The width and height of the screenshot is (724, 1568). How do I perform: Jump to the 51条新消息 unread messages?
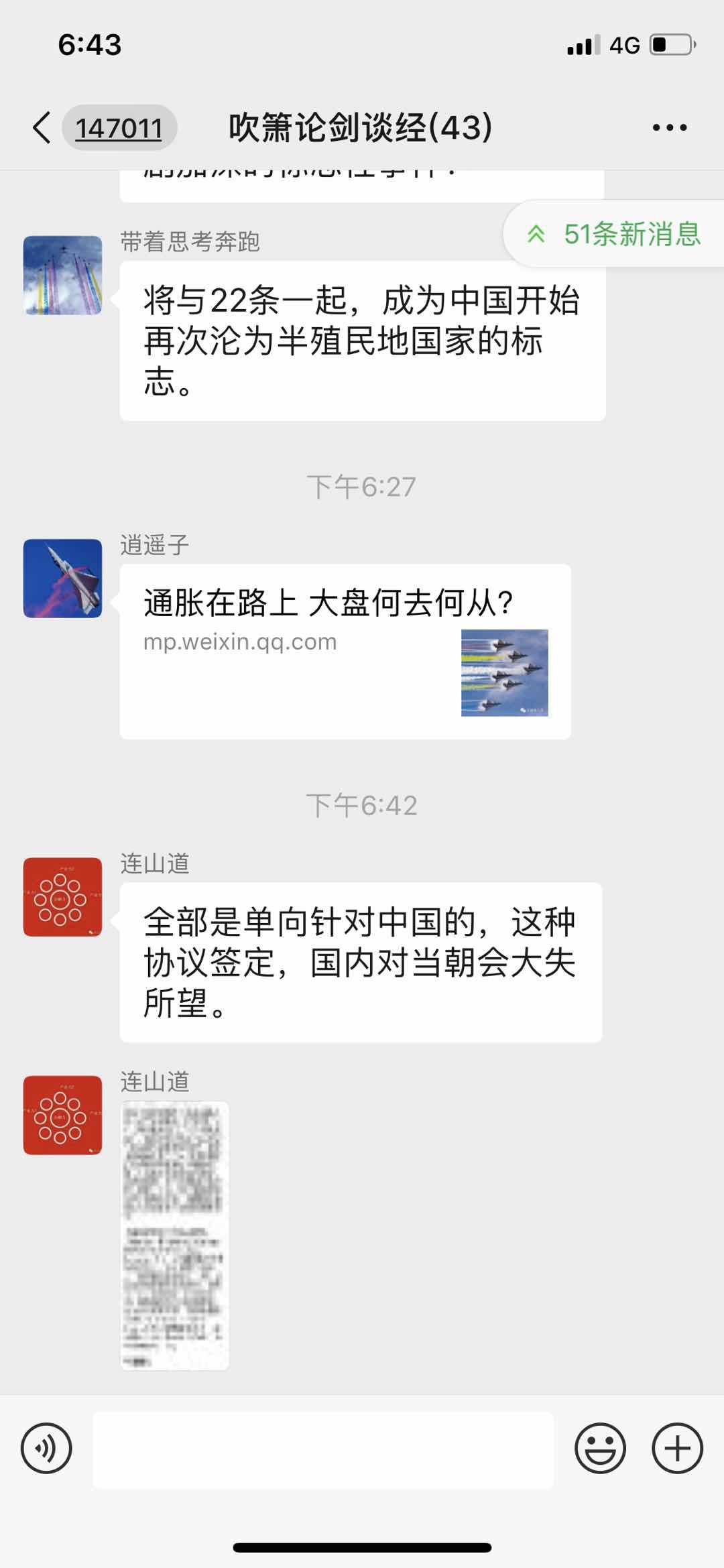[x=615, y=234]
